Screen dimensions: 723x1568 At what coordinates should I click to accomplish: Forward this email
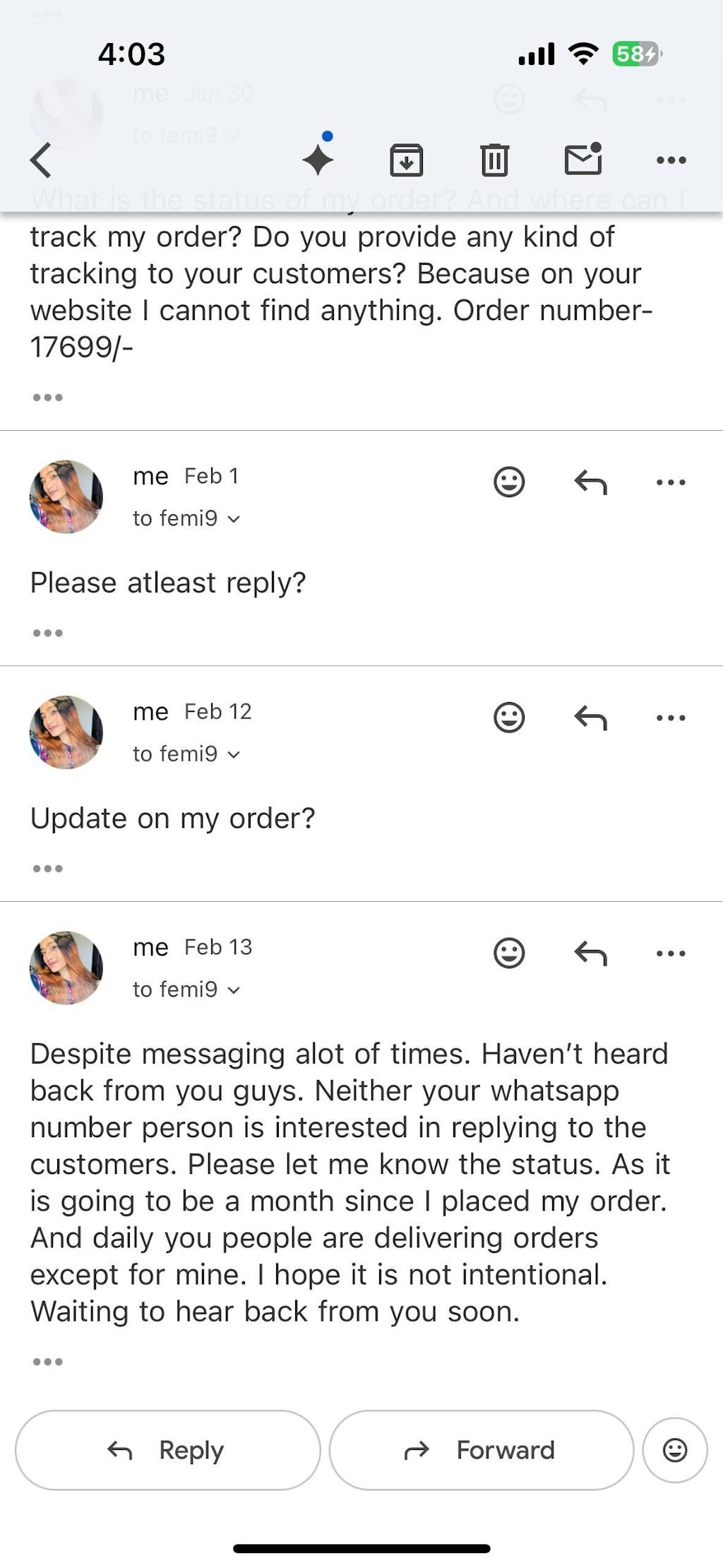(x=482, y=1450)
